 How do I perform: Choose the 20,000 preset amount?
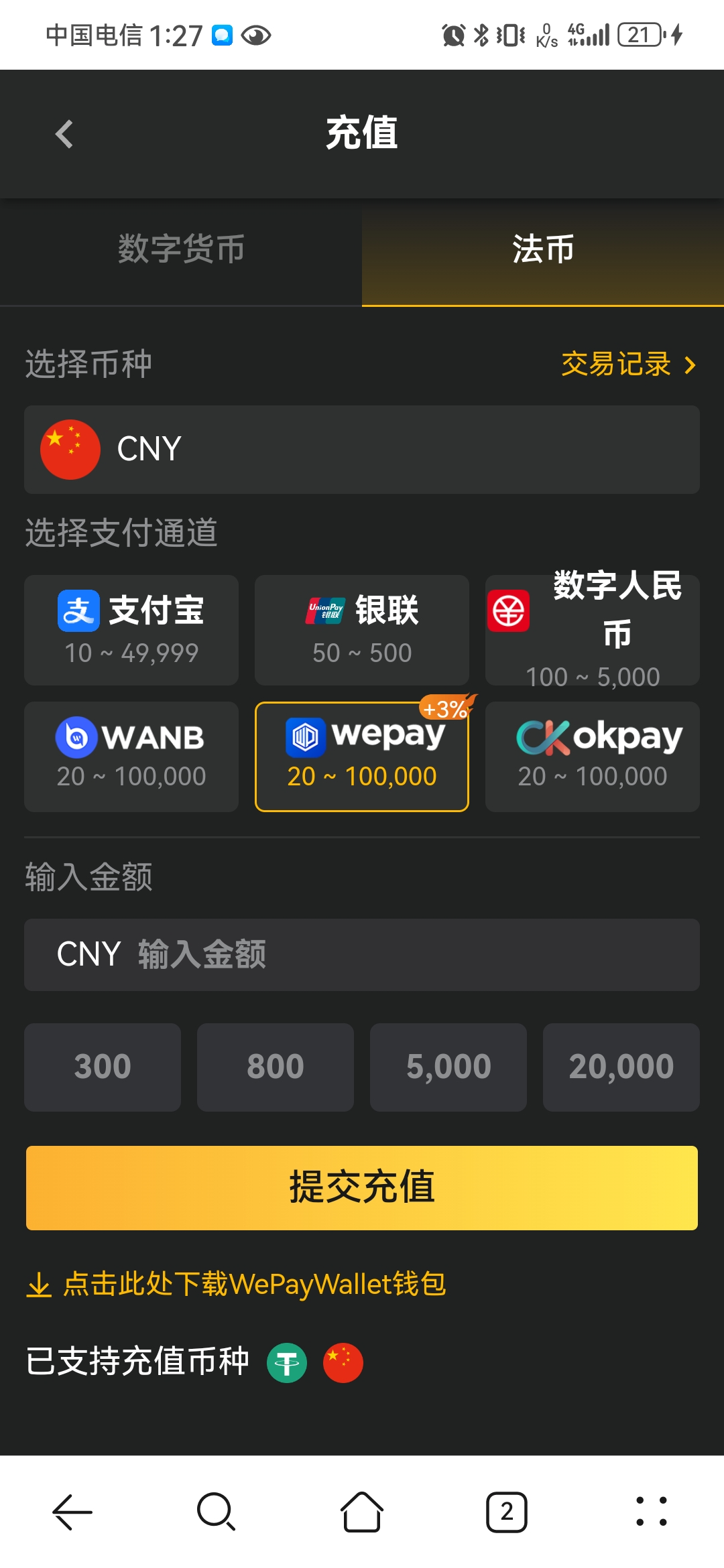(x=621, y=1067)
